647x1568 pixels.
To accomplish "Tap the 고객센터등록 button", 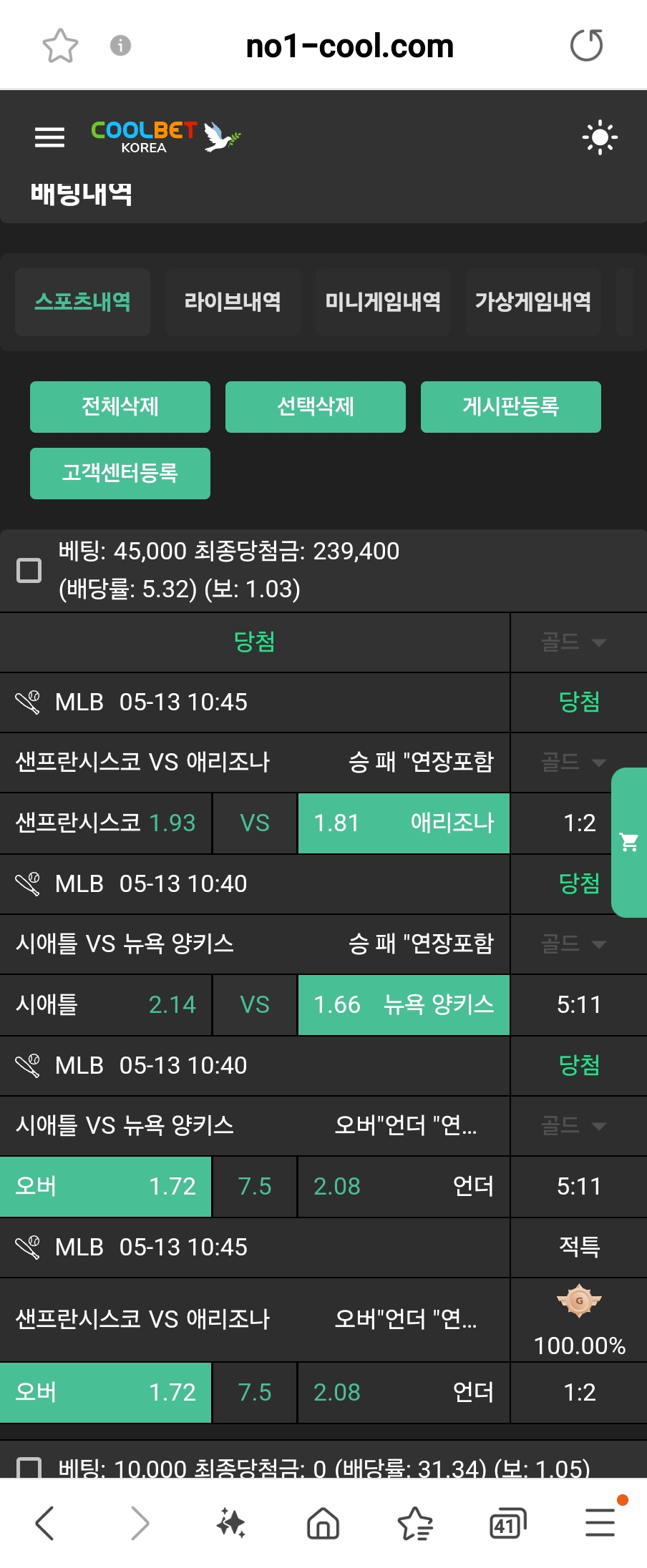I will click(x=120, y=473).
